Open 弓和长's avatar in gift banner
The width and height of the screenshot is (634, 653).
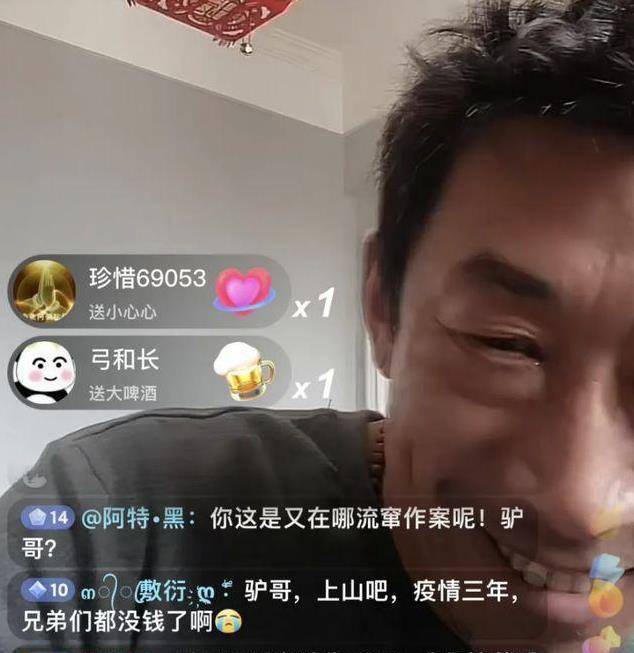click(x=43, y=372)
